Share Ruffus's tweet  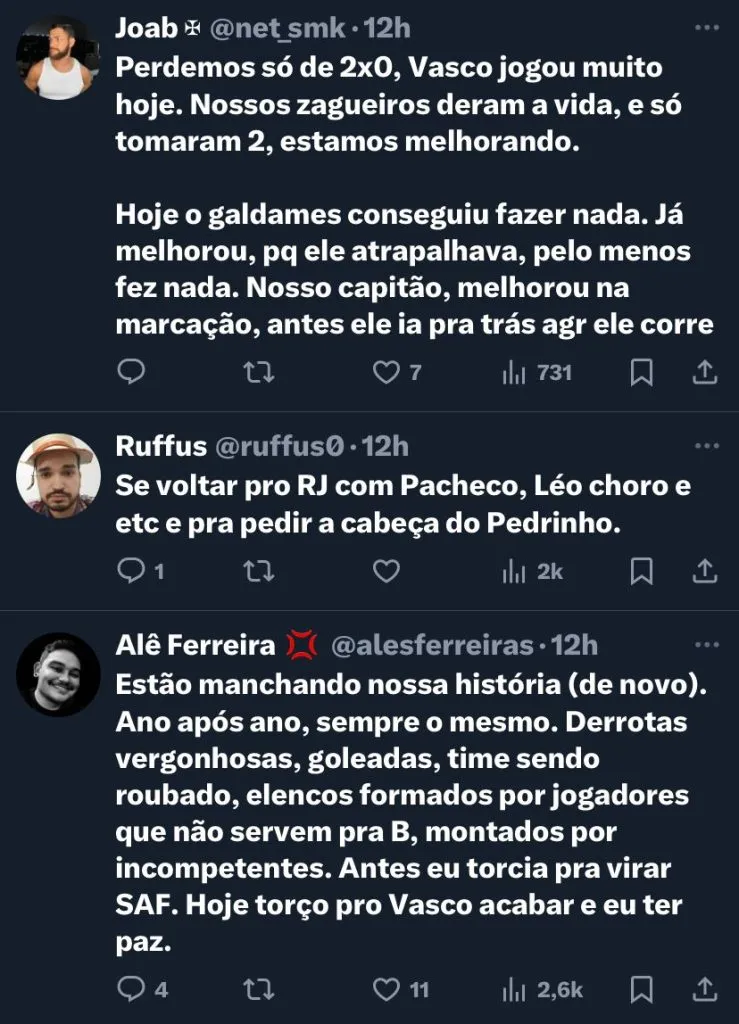(704, 571)
